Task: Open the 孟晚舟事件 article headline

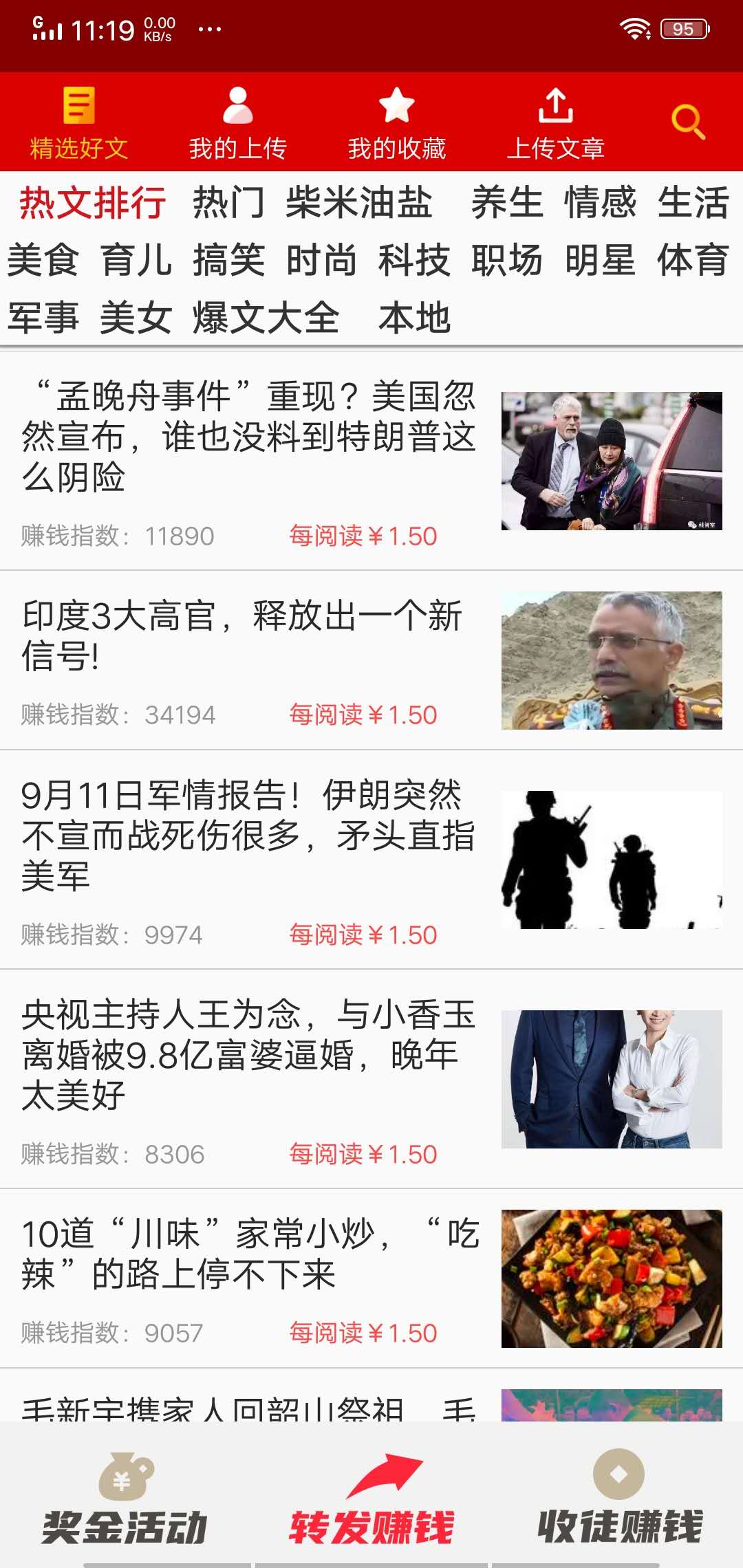Action: pyautogui.click(x=248, y=435)
